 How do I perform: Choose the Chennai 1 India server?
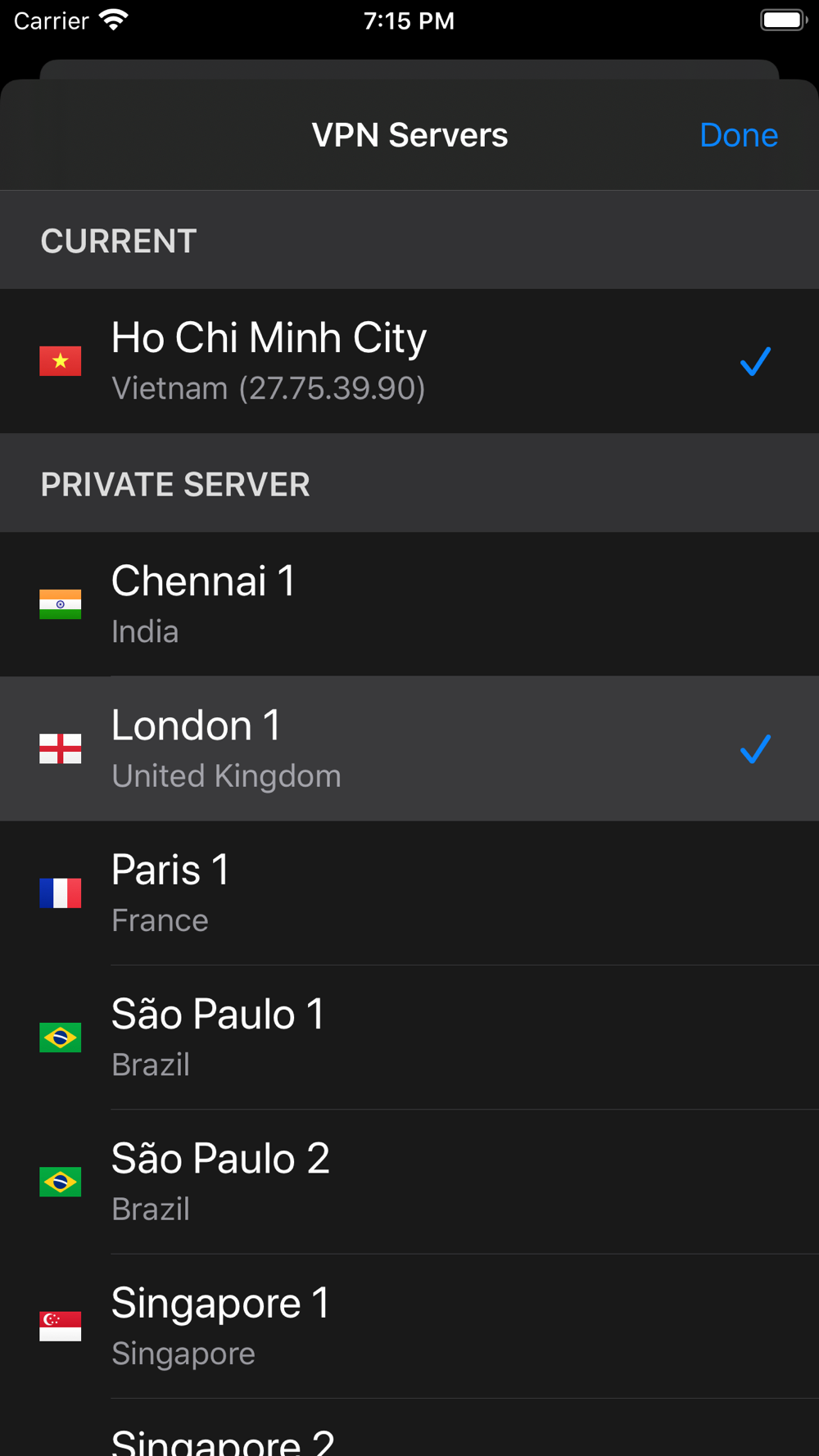[x=409, y=604]
